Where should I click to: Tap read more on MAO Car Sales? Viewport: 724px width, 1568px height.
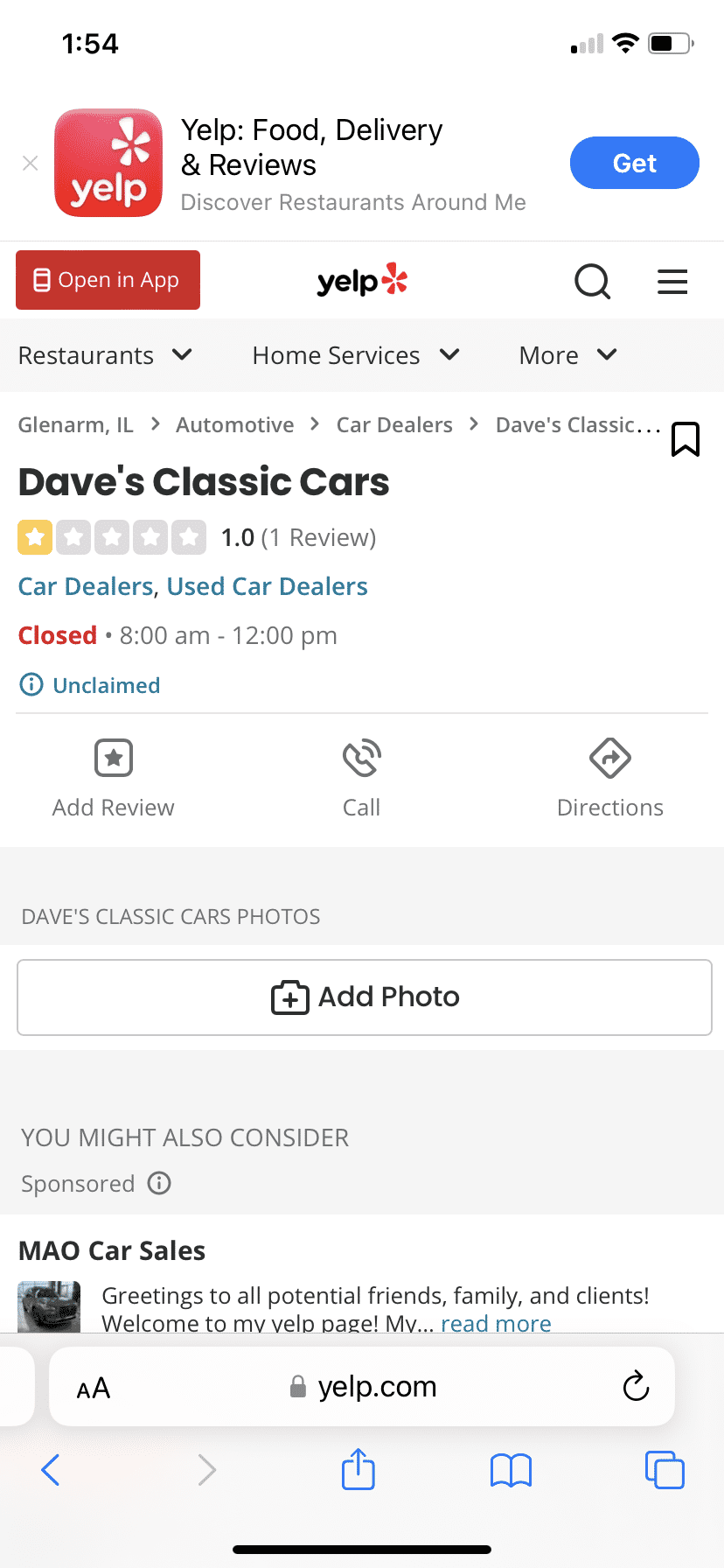(x=496, y=1323)
